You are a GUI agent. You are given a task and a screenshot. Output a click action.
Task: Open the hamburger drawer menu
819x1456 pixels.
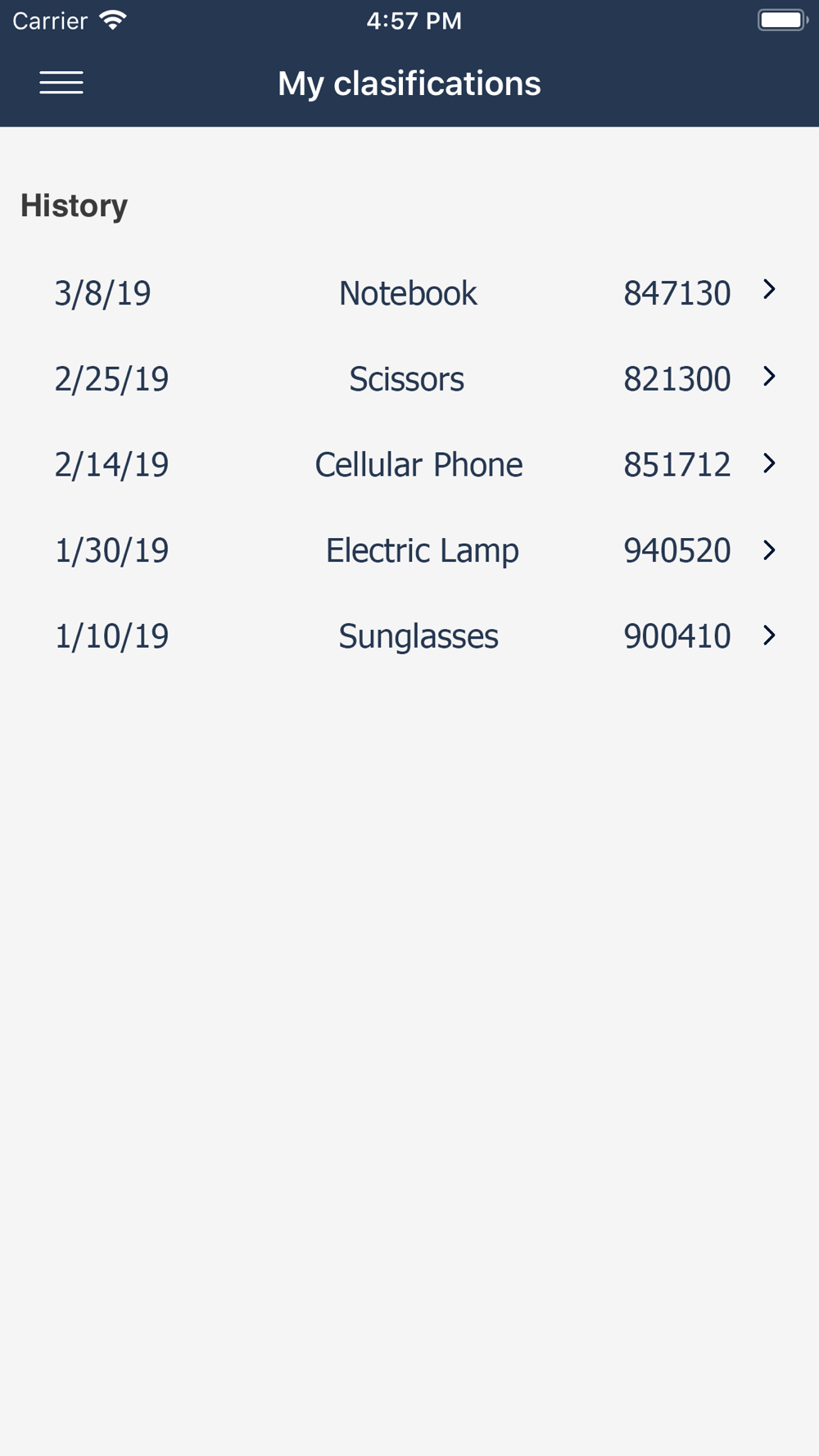pyautogui.click(x=61, y=83)
